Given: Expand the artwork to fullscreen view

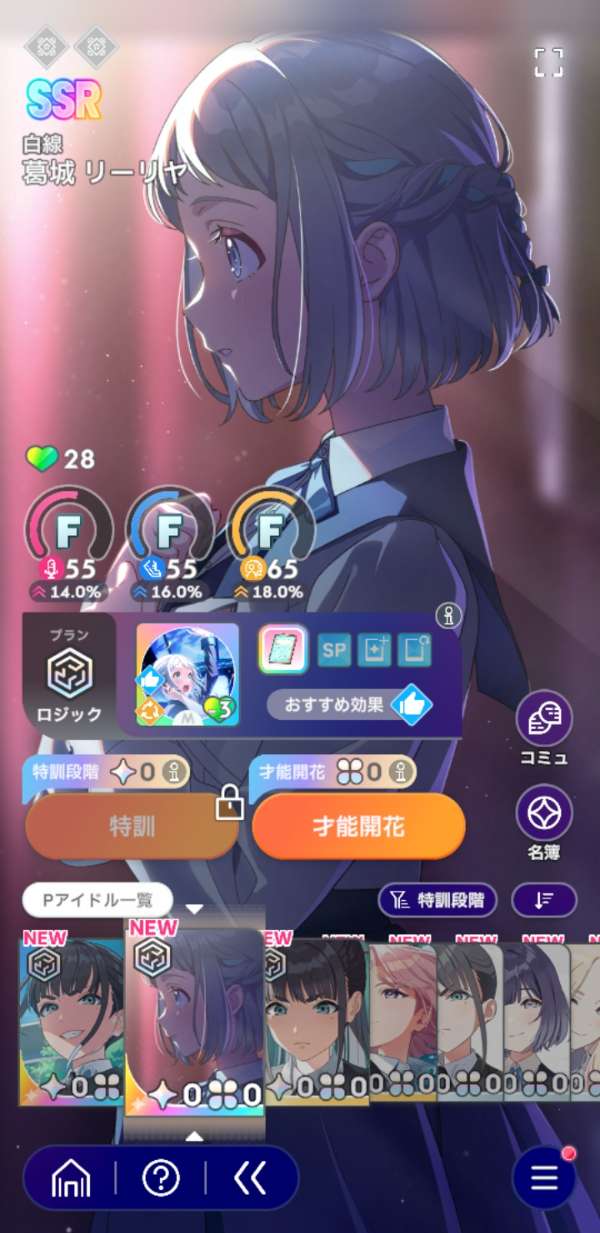Looking at the screenshot, I should (549, 62).
